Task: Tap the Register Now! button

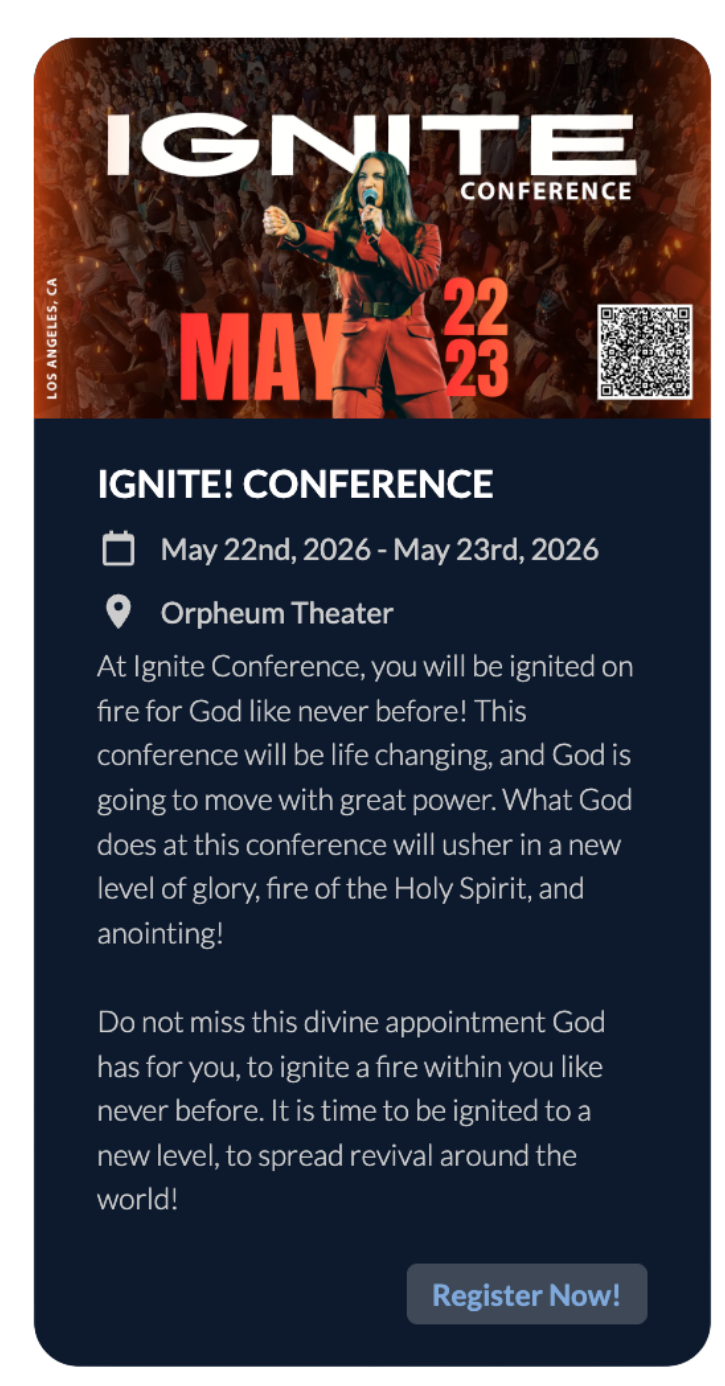Action: [x=526, y=1294]
